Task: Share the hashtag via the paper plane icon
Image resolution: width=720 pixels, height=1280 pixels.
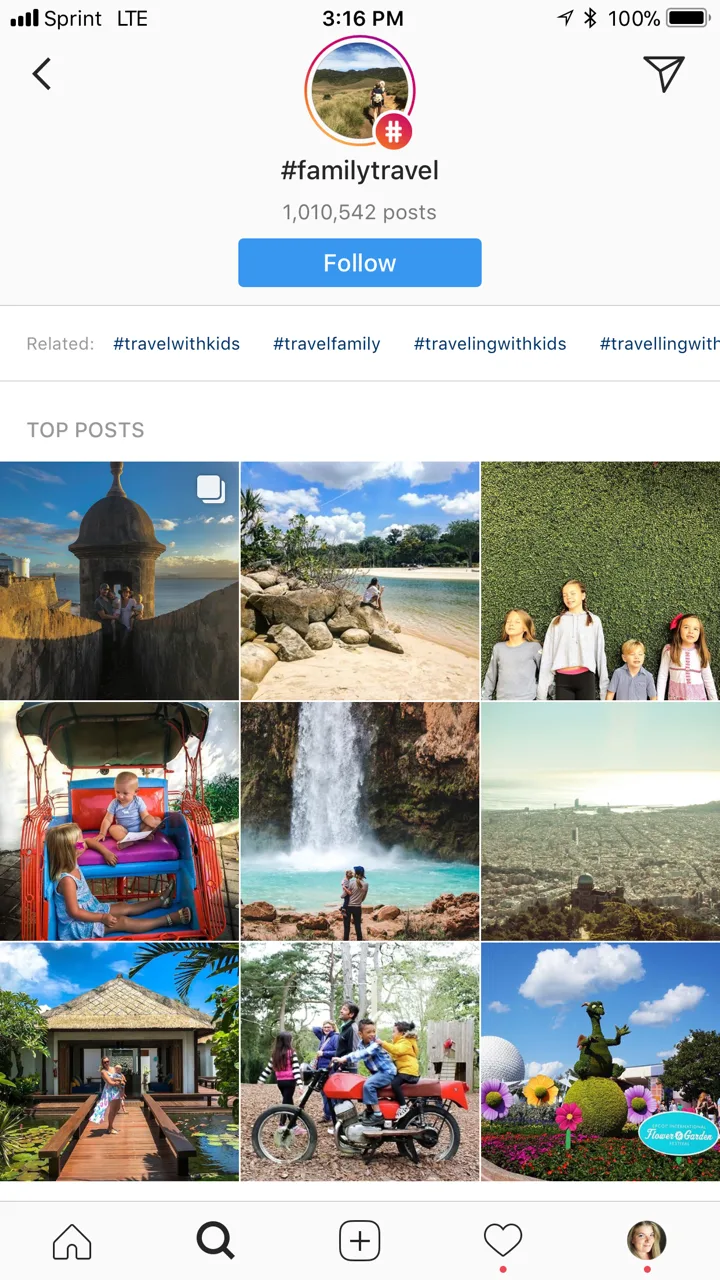Action: click(x=663, y=73)
